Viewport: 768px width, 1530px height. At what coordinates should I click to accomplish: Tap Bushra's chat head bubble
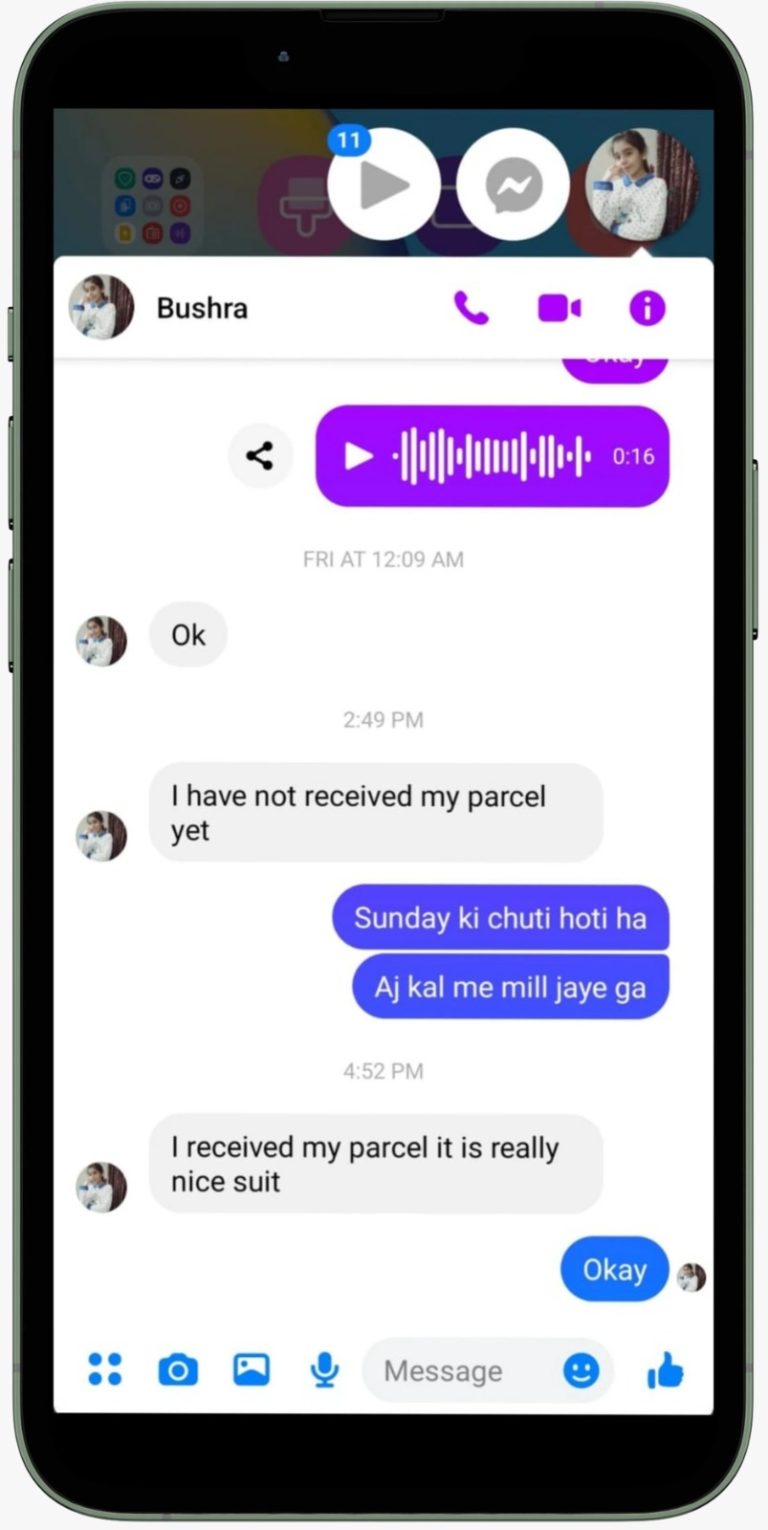point(641,185)
